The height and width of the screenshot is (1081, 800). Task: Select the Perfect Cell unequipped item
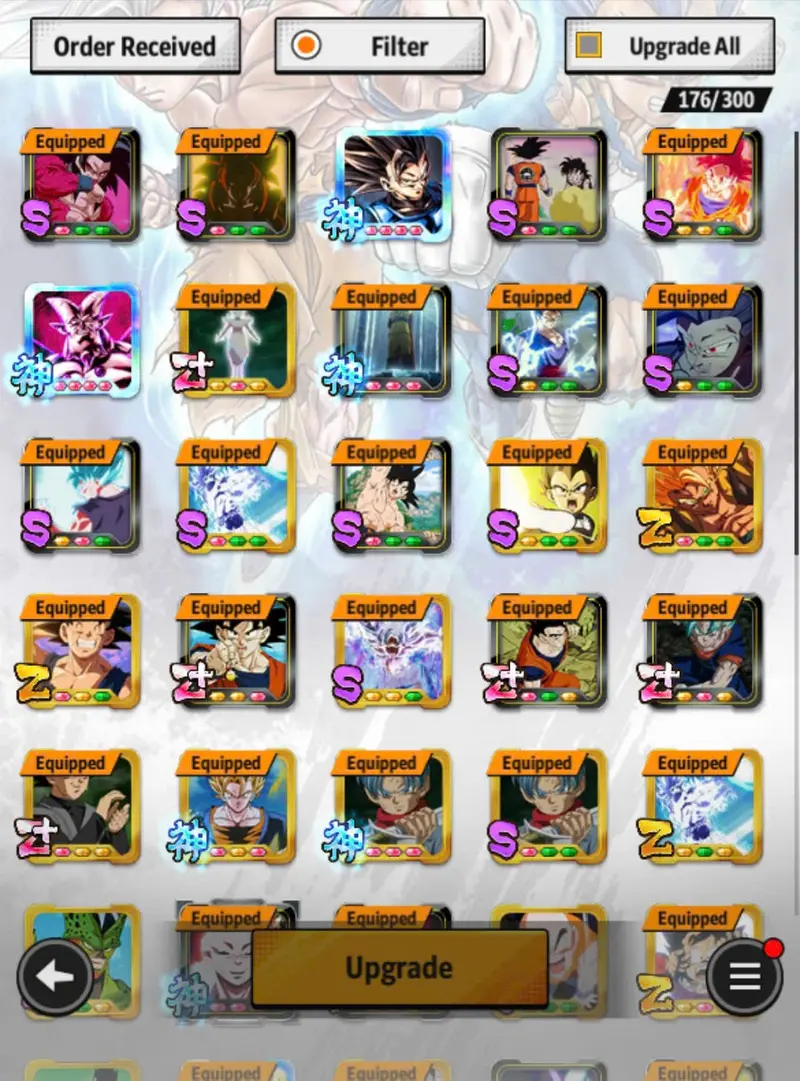tap(82, 950)
